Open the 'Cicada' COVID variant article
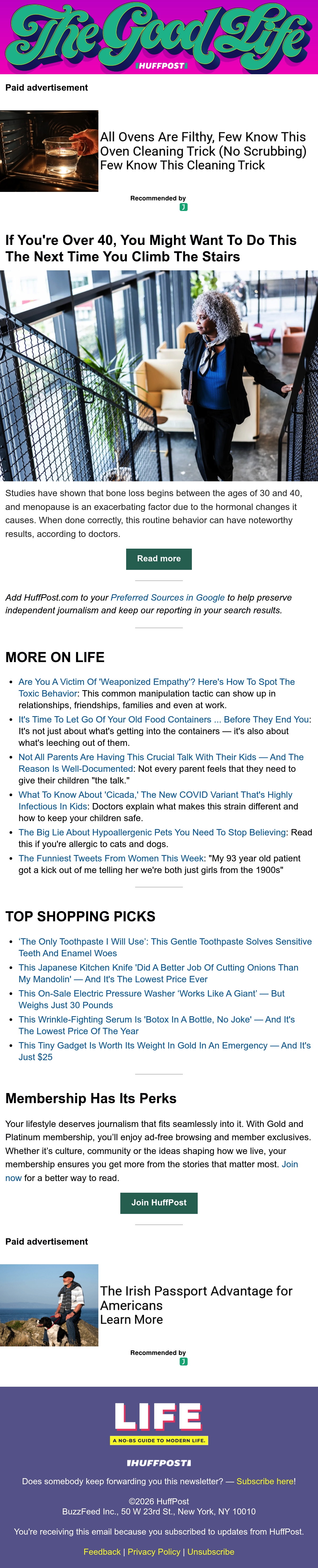 point(155,800)
